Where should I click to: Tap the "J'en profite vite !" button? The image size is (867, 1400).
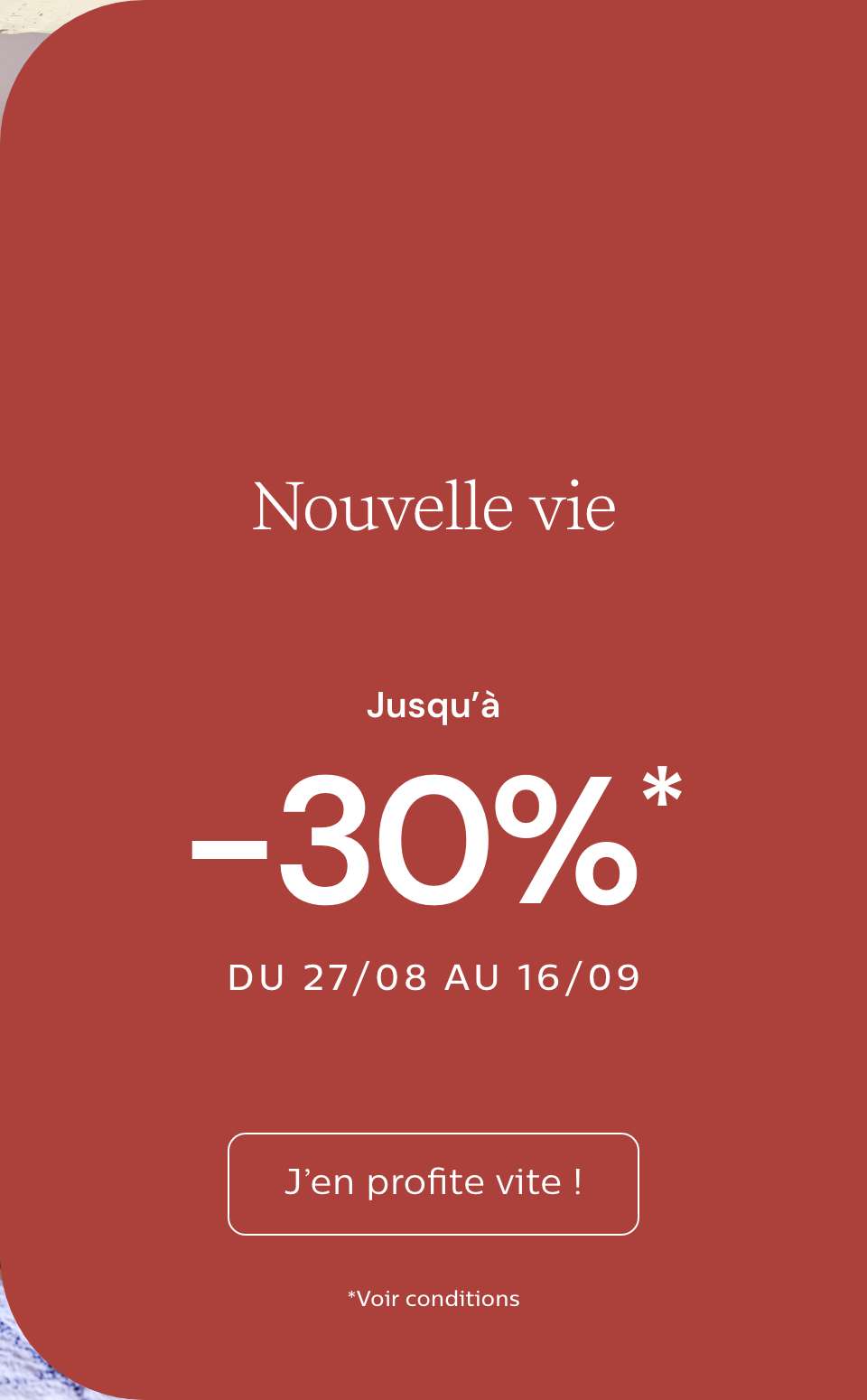(433, 1183)
